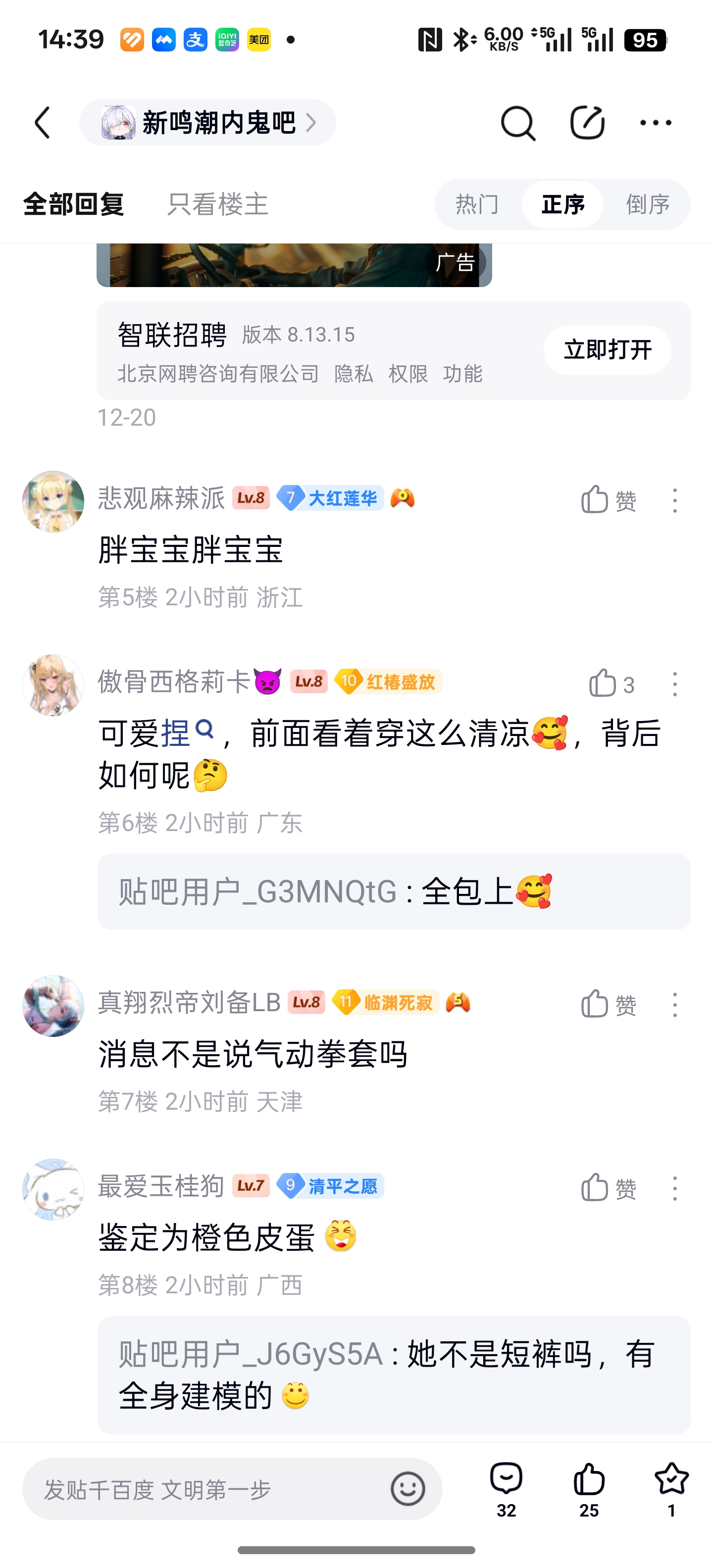Select 热门 sorting option
713x1568 pixels.
[477, 204]
